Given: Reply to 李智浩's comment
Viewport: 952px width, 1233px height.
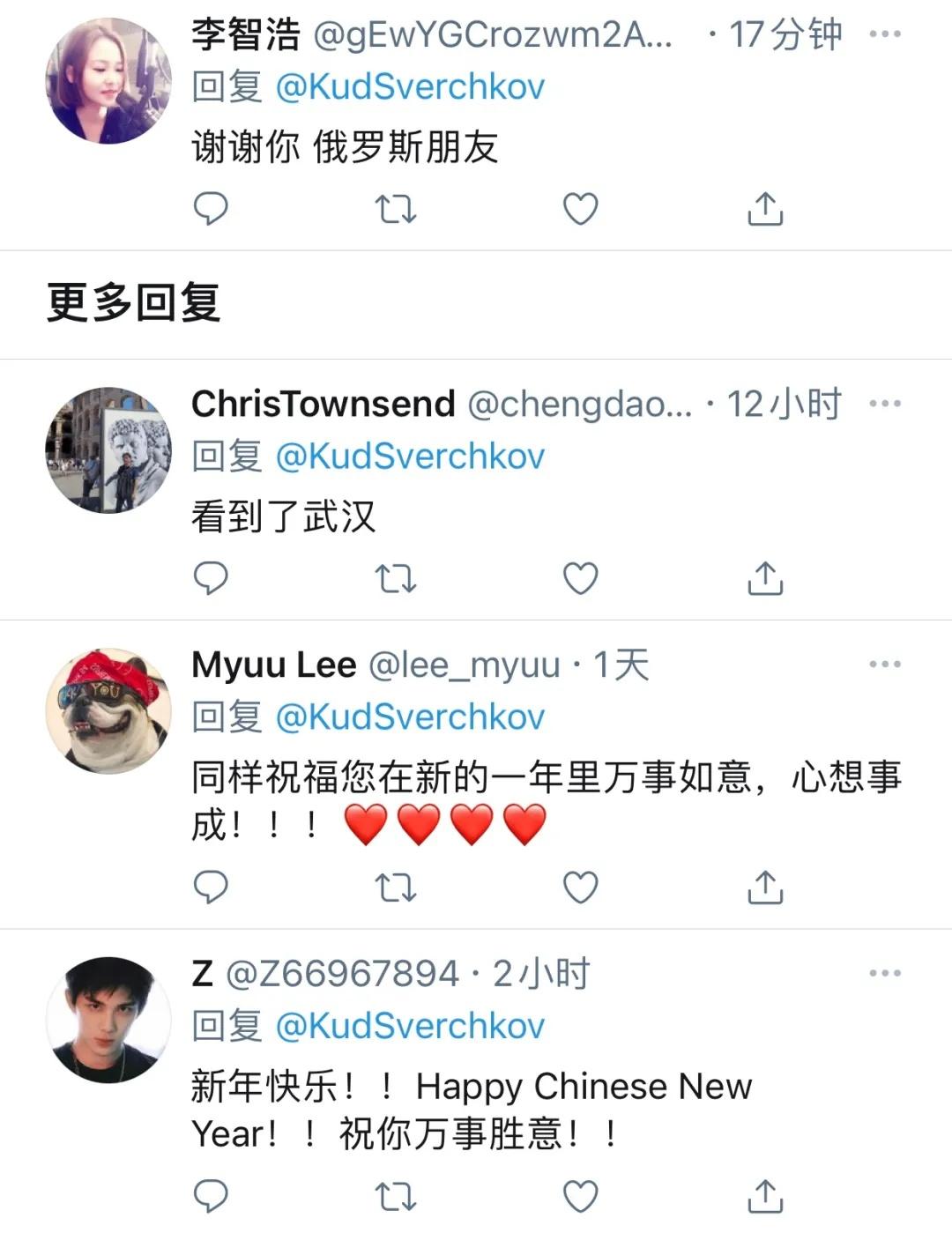Looking at the screenshot, I should coord(211,209).
